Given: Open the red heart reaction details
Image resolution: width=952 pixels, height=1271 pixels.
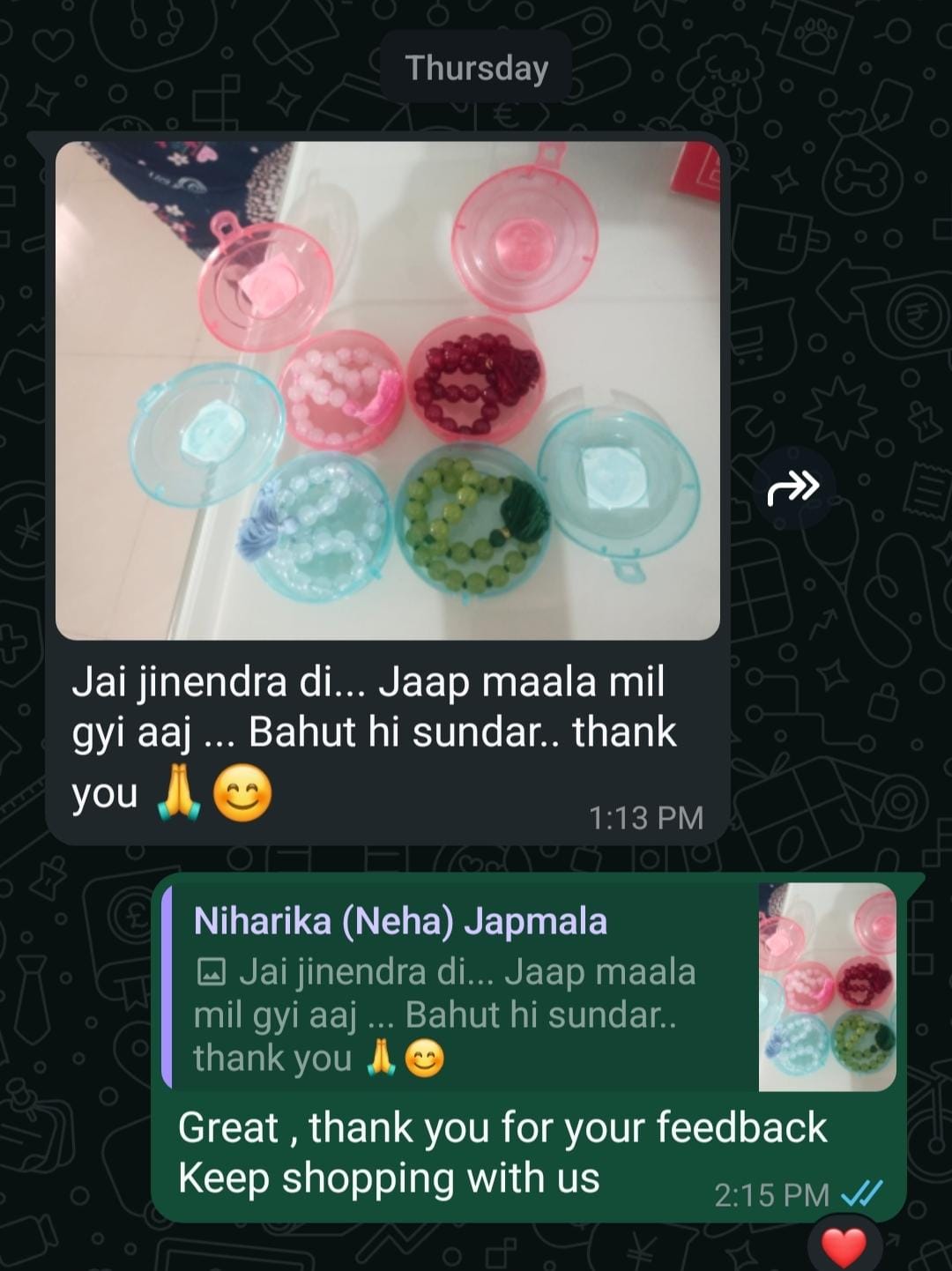Looking at the screenshot, I should tap(844, 1245).
